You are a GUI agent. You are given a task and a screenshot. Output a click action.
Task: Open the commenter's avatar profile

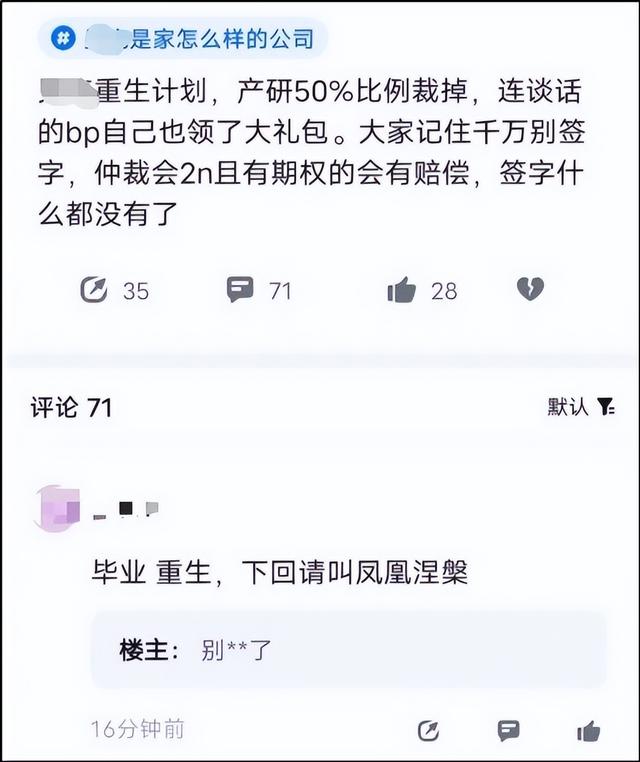[x=59, y=510]
